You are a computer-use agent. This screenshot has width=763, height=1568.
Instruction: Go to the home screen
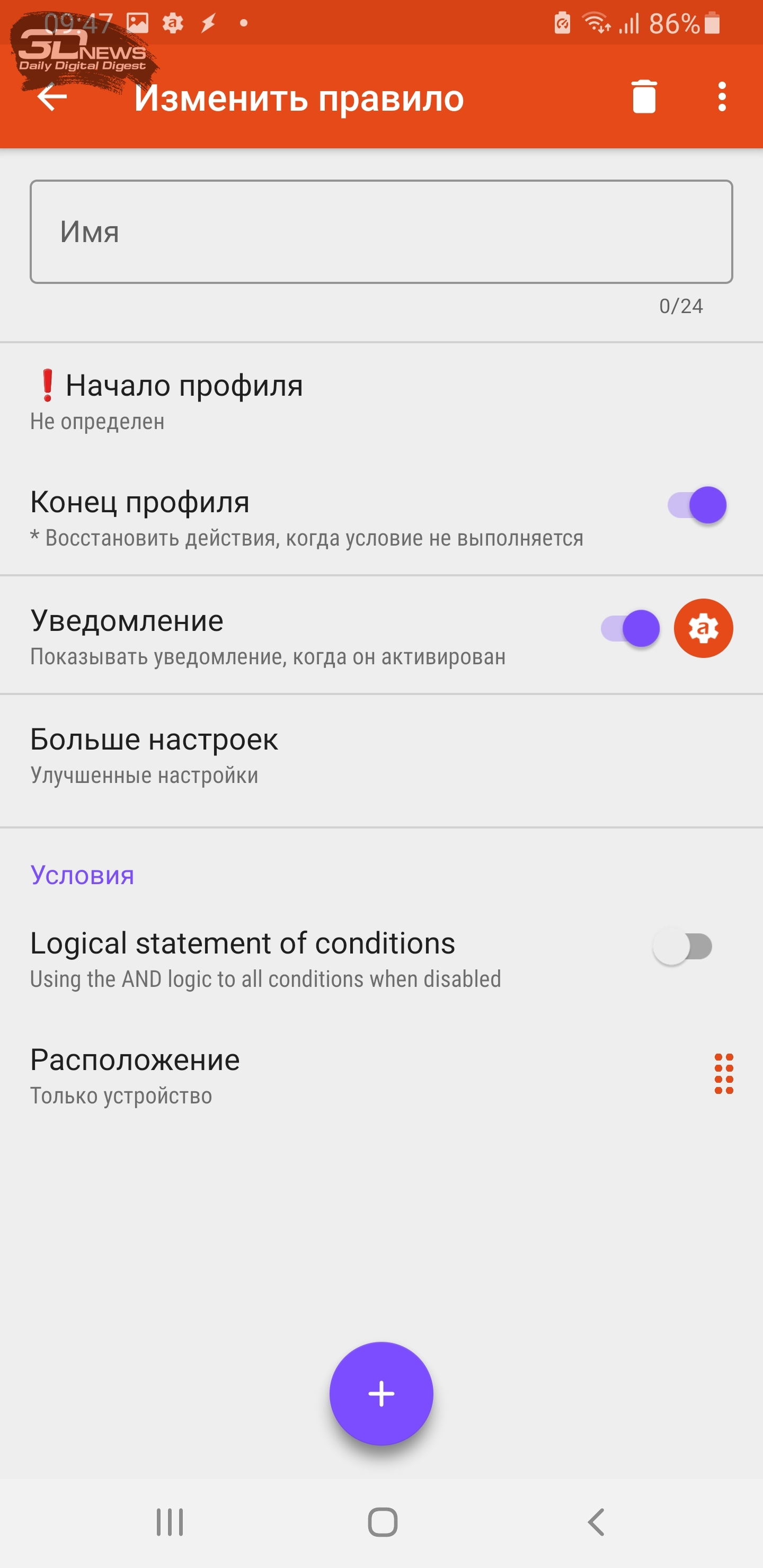pyautogui.click(x=383, y=1522)
